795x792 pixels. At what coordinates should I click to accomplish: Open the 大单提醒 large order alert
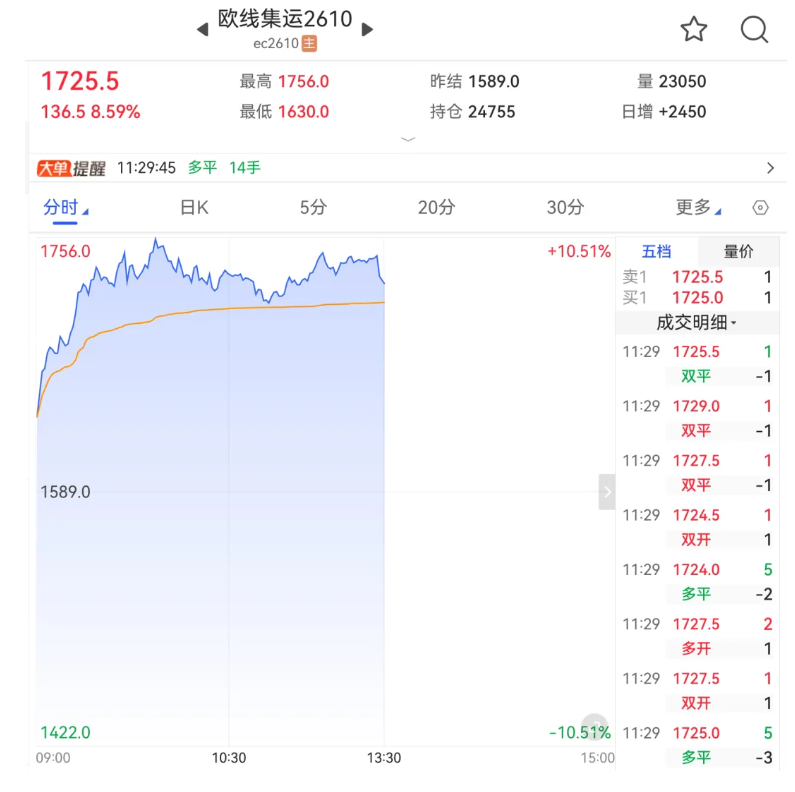tap(406, 168)
